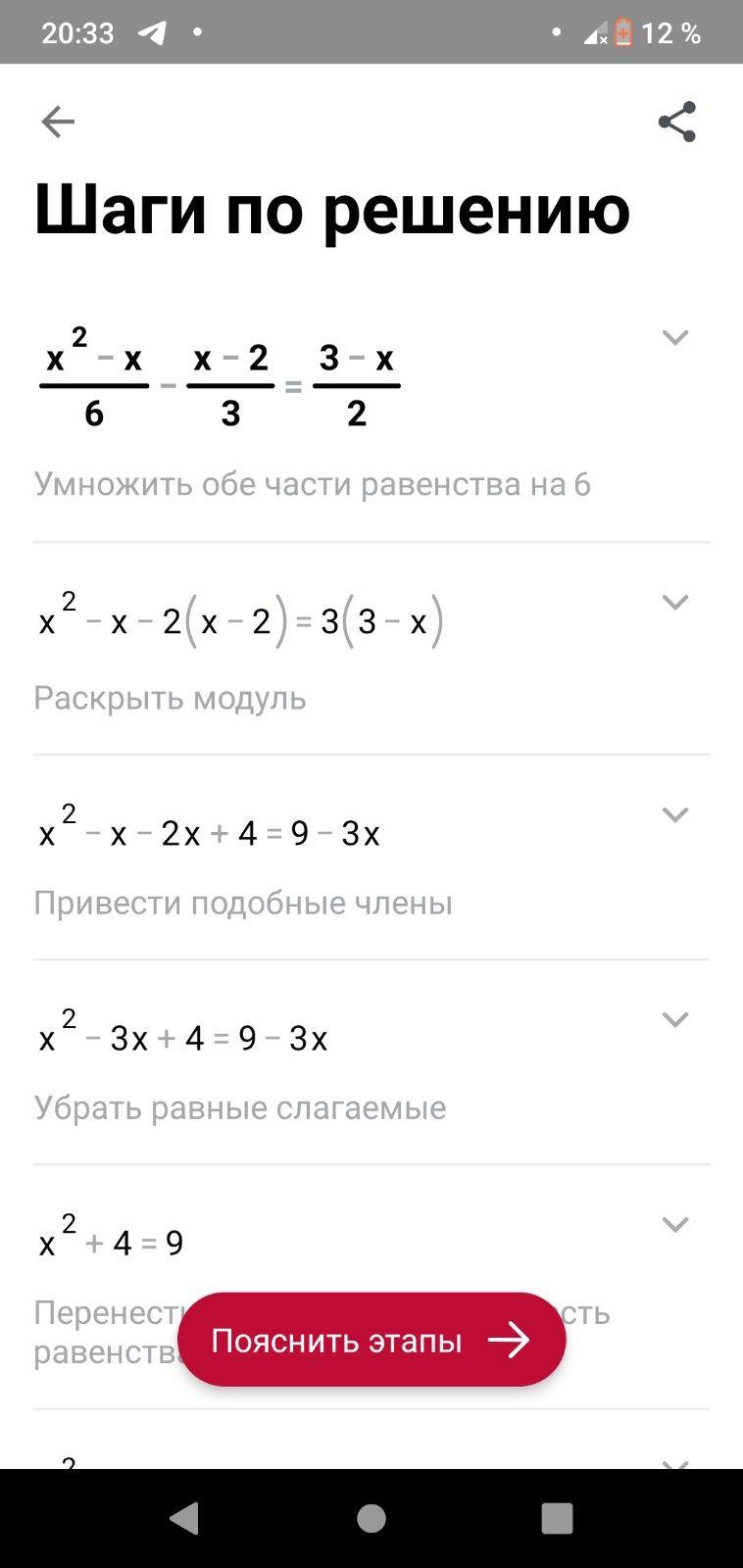Expand the 'Раскрыть модуль' step
Viewport: 743px width, 1568px height.
click(675, 603)
